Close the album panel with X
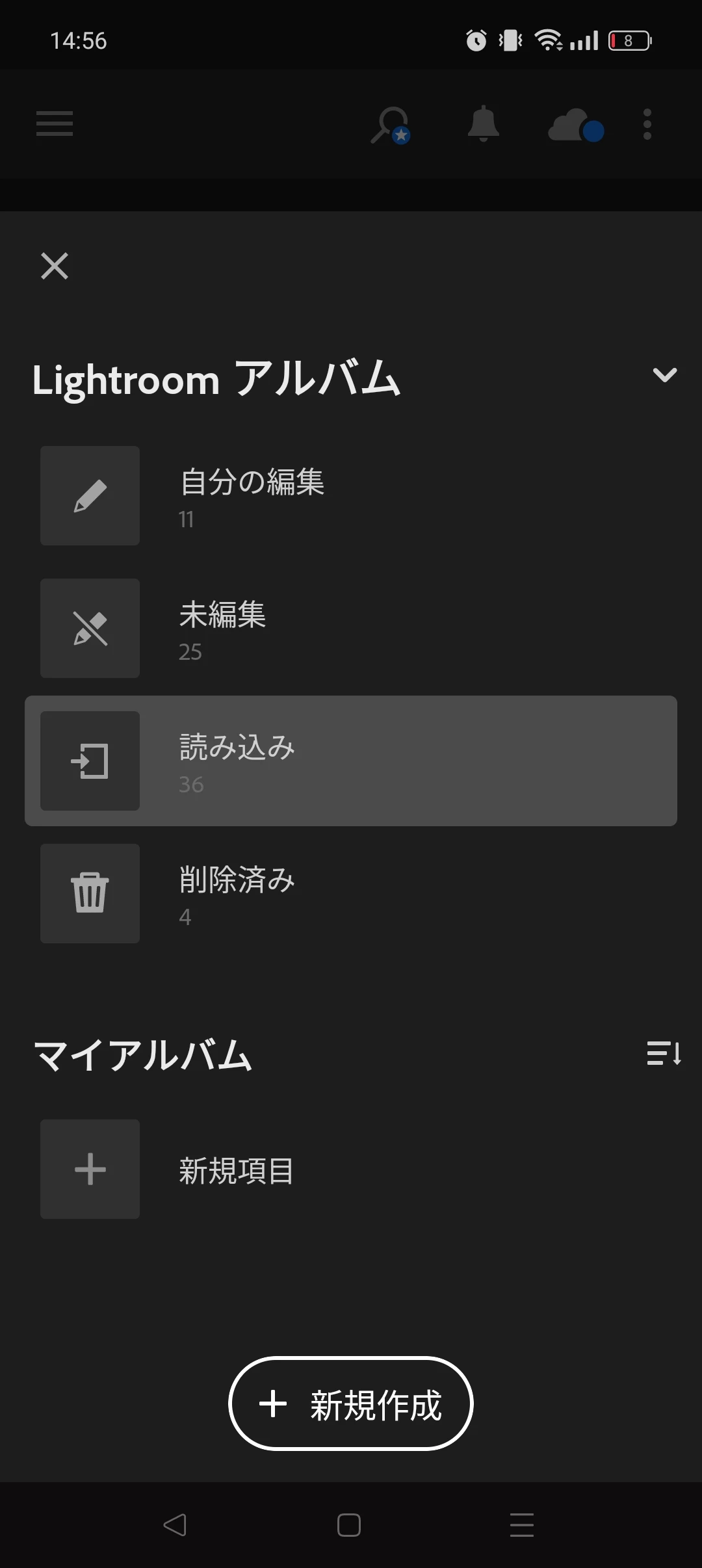Screen dimensions: 702x1568 55,266
